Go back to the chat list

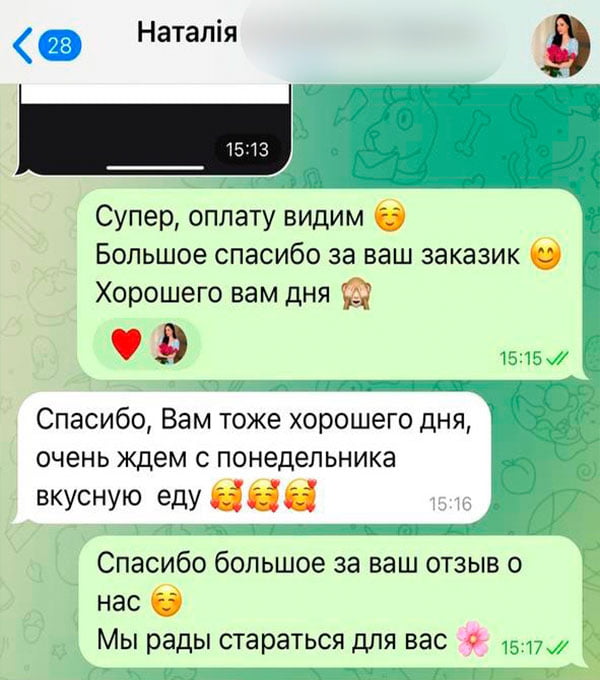47,45
